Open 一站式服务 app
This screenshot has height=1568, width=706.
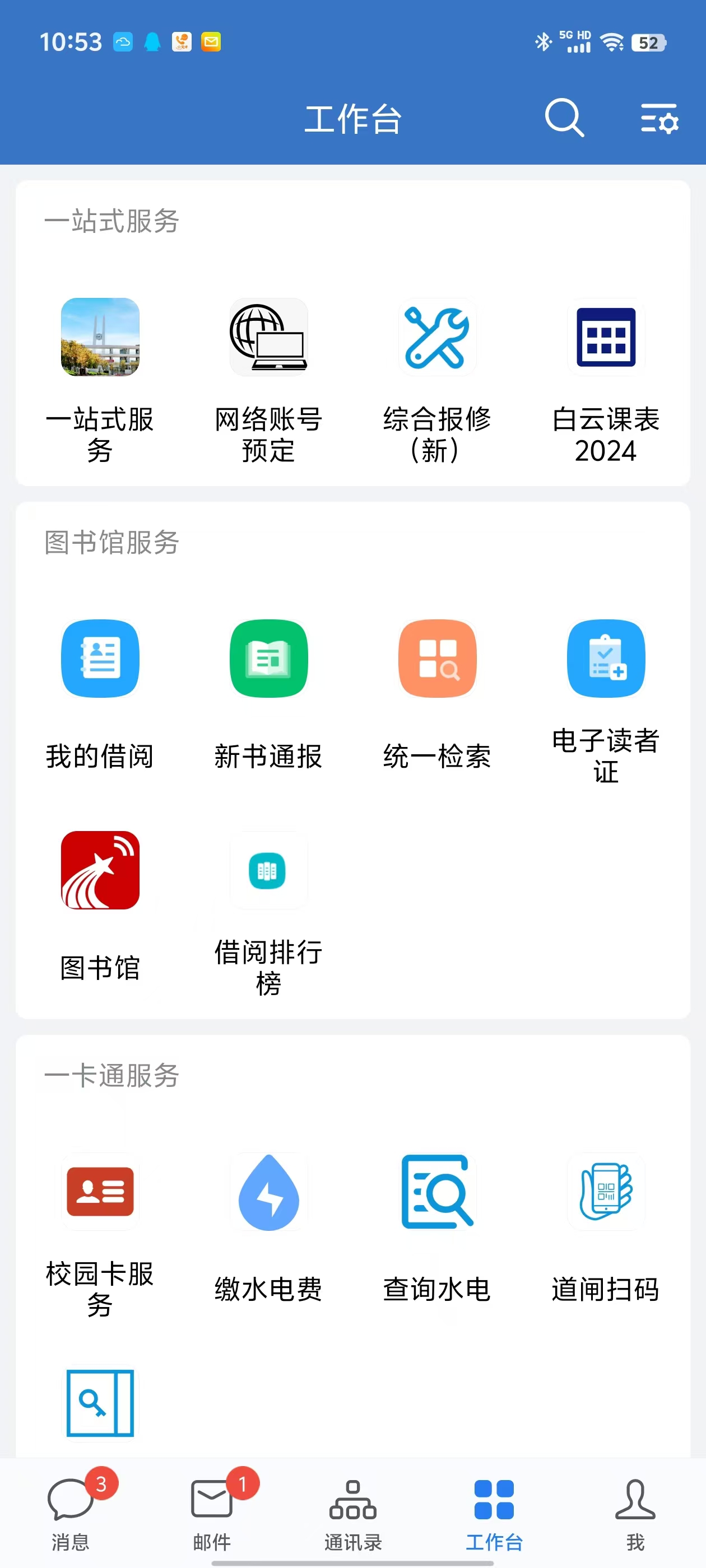[100, 337]
